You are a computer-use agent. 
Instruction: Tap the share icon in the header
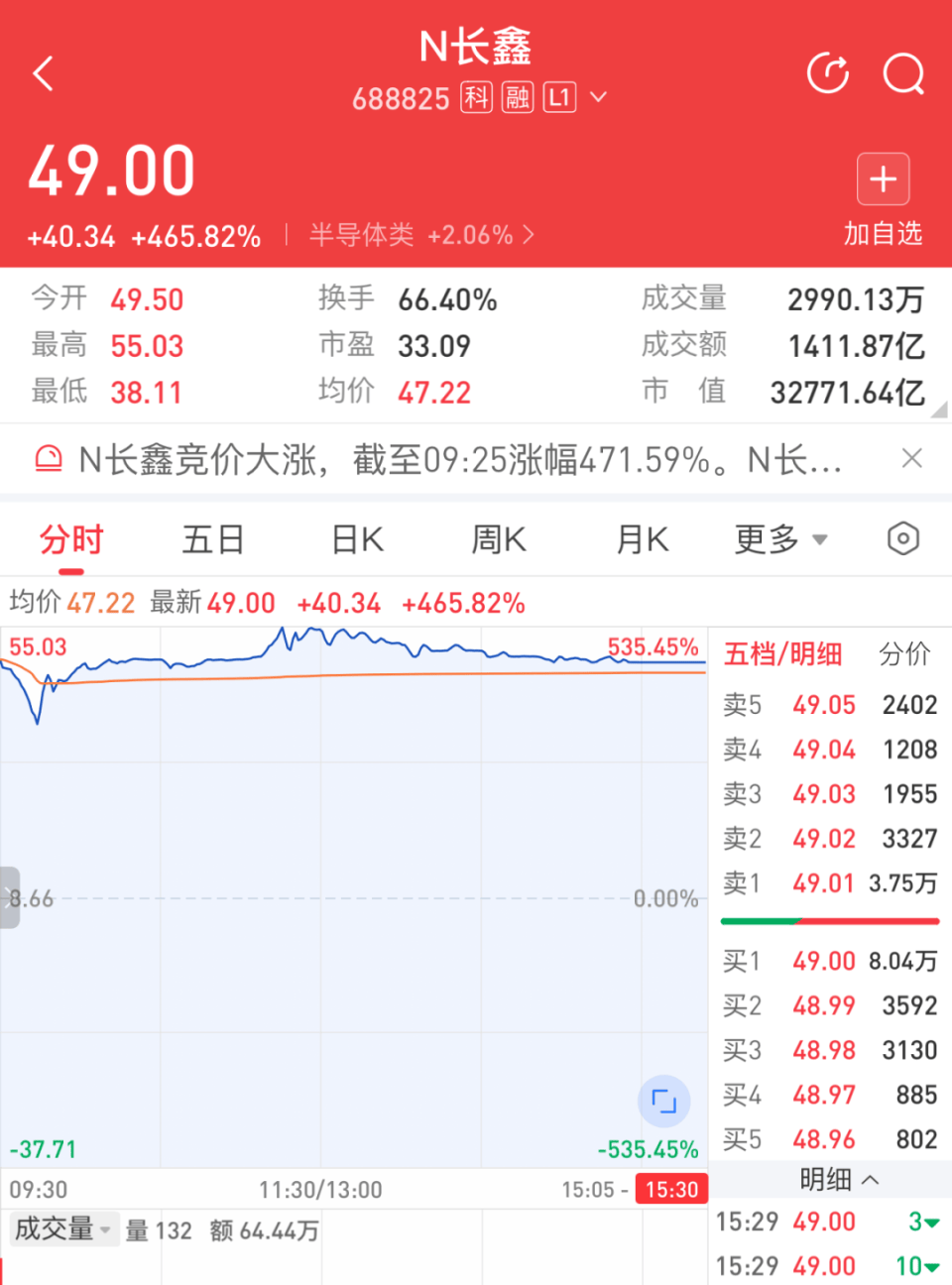pyautogui.click(x=828, y=72)
